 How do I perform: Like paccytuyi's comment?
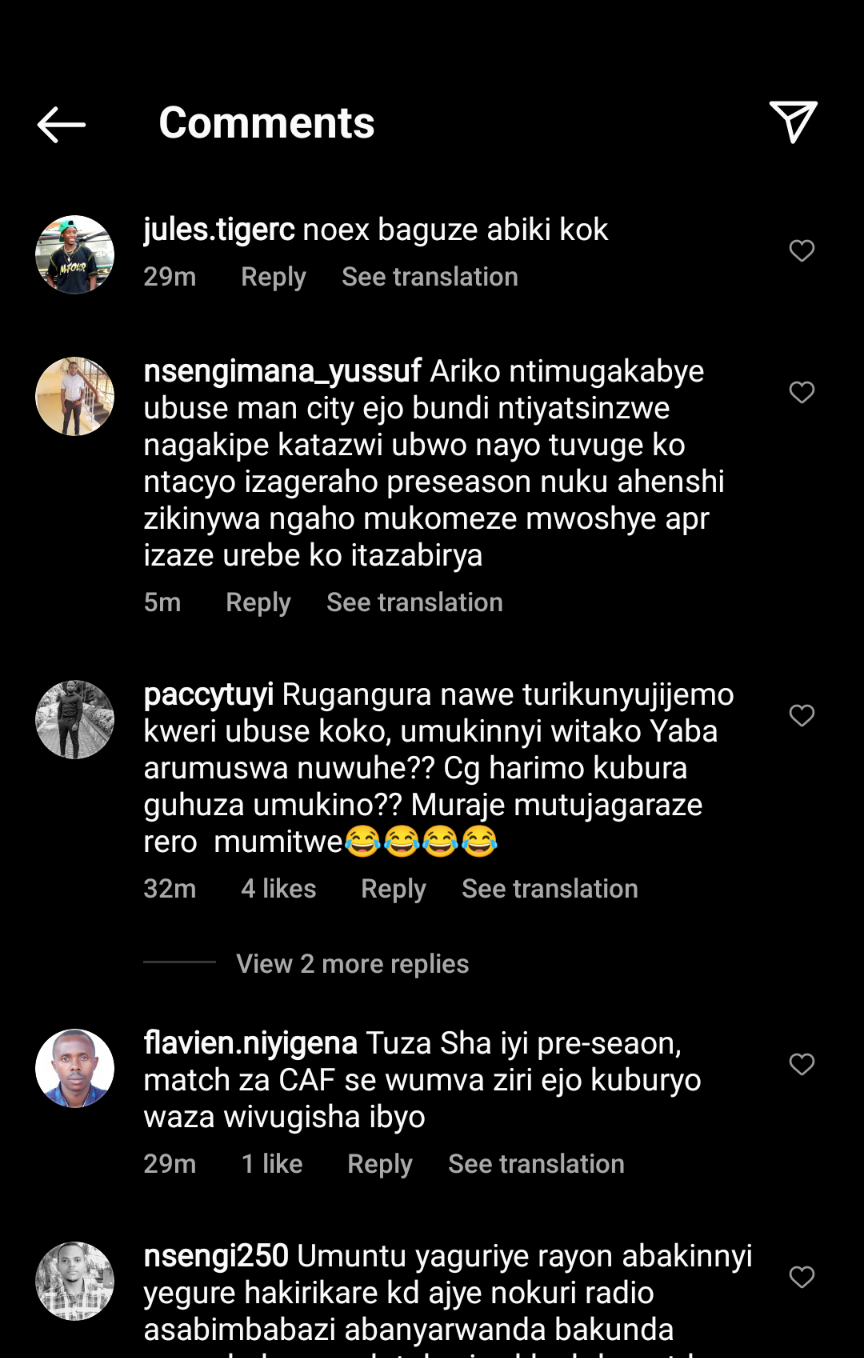tap(802, 716)
